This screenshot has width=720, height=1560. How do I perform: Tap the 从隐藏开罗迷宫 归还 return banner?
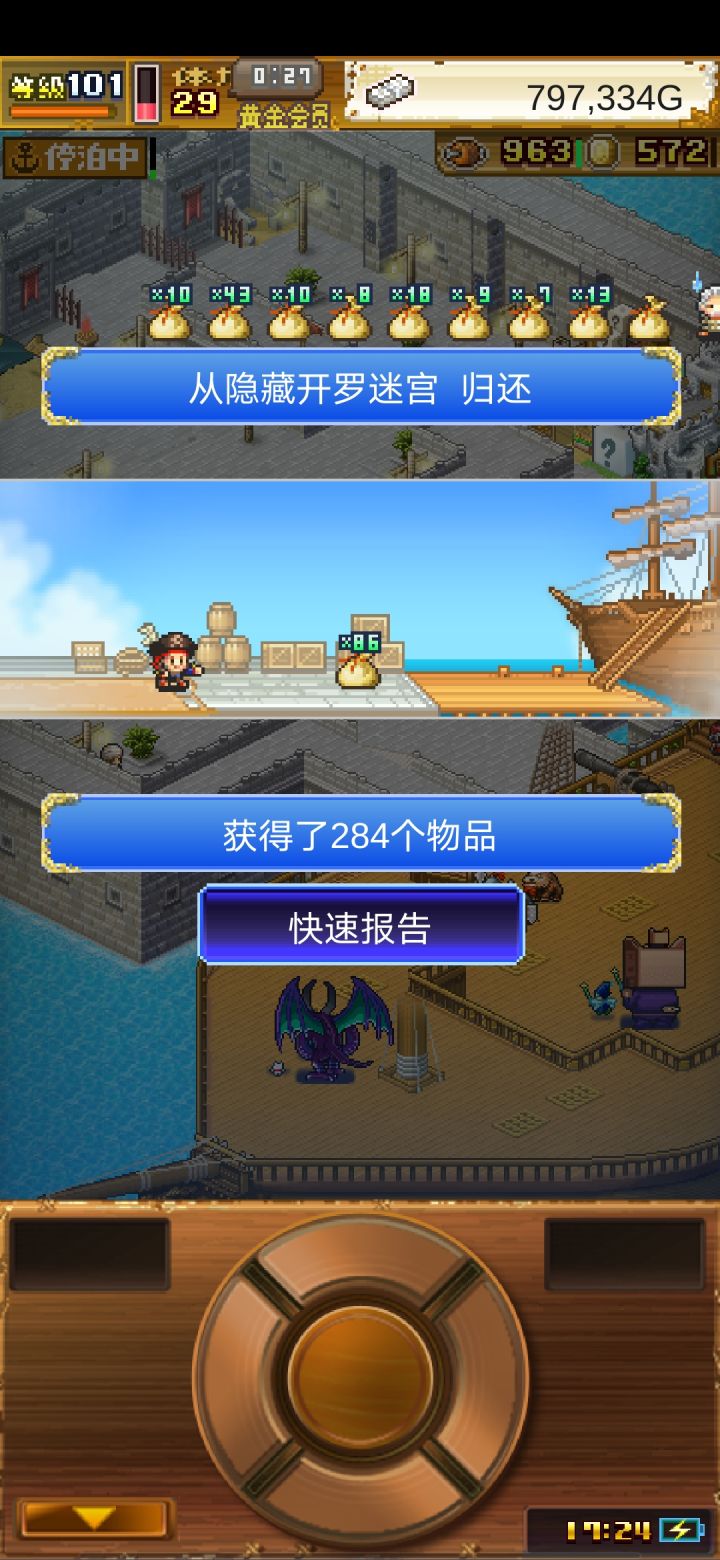point(360,389)
